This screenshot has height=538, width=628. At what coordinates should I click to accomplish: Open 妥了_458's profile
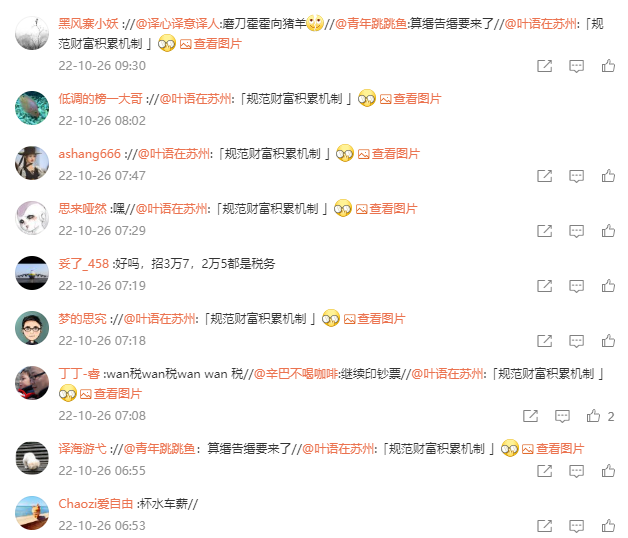[83, 264]
